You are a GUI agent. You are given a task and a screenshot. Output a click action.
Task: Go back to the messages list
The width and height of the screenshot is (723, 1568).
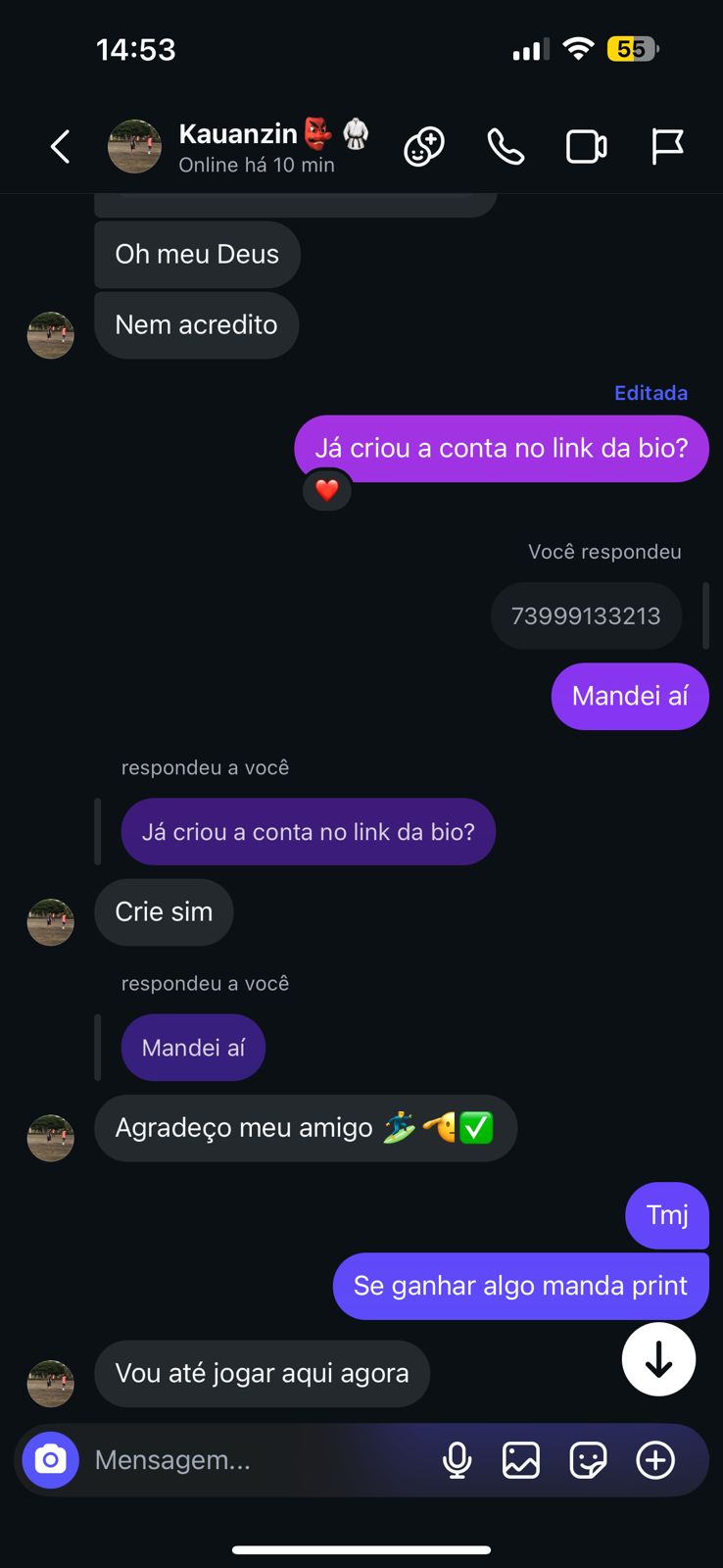61,147
